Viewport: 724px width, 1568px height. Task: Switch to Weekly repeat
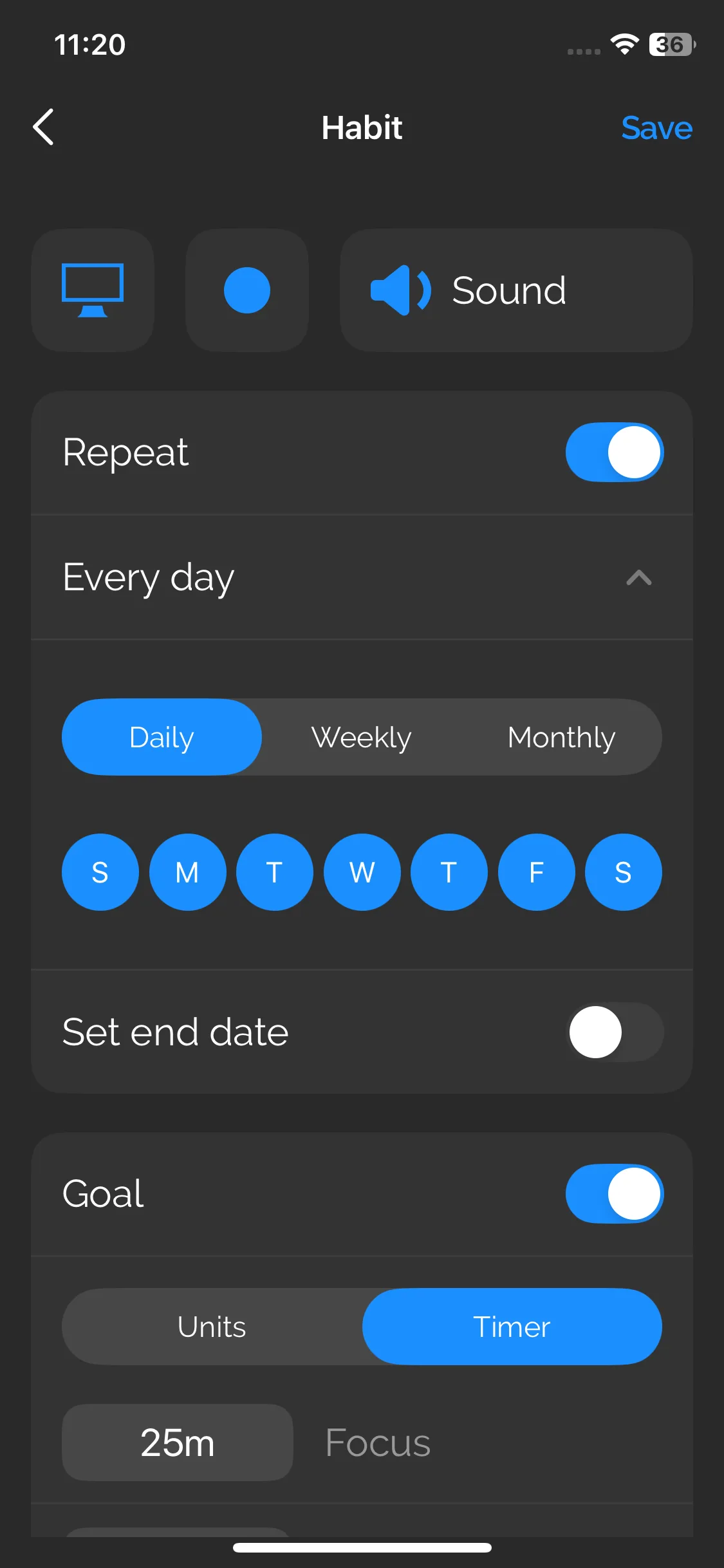point(362,737)
